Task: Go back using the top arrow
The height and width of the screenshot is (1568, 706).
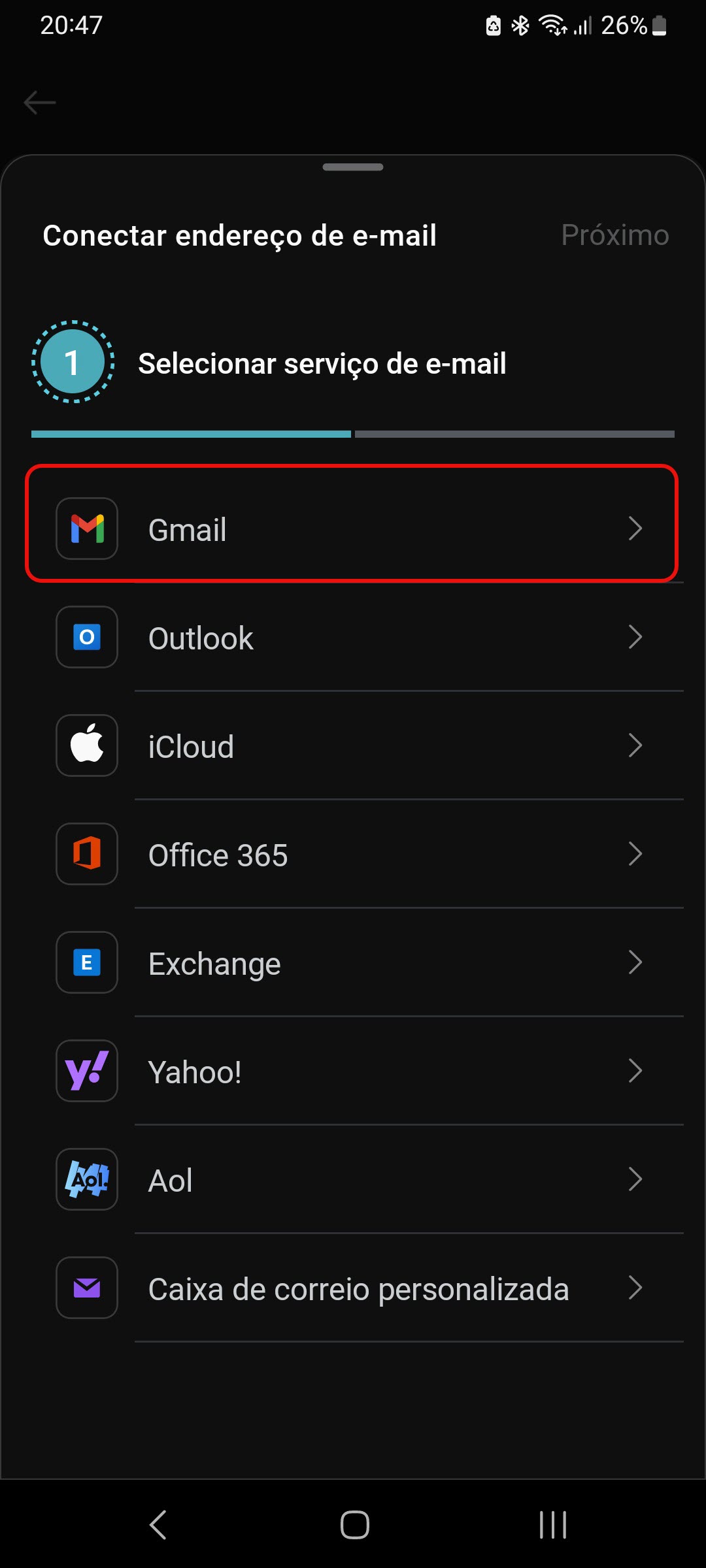Action: coord(40,103)
